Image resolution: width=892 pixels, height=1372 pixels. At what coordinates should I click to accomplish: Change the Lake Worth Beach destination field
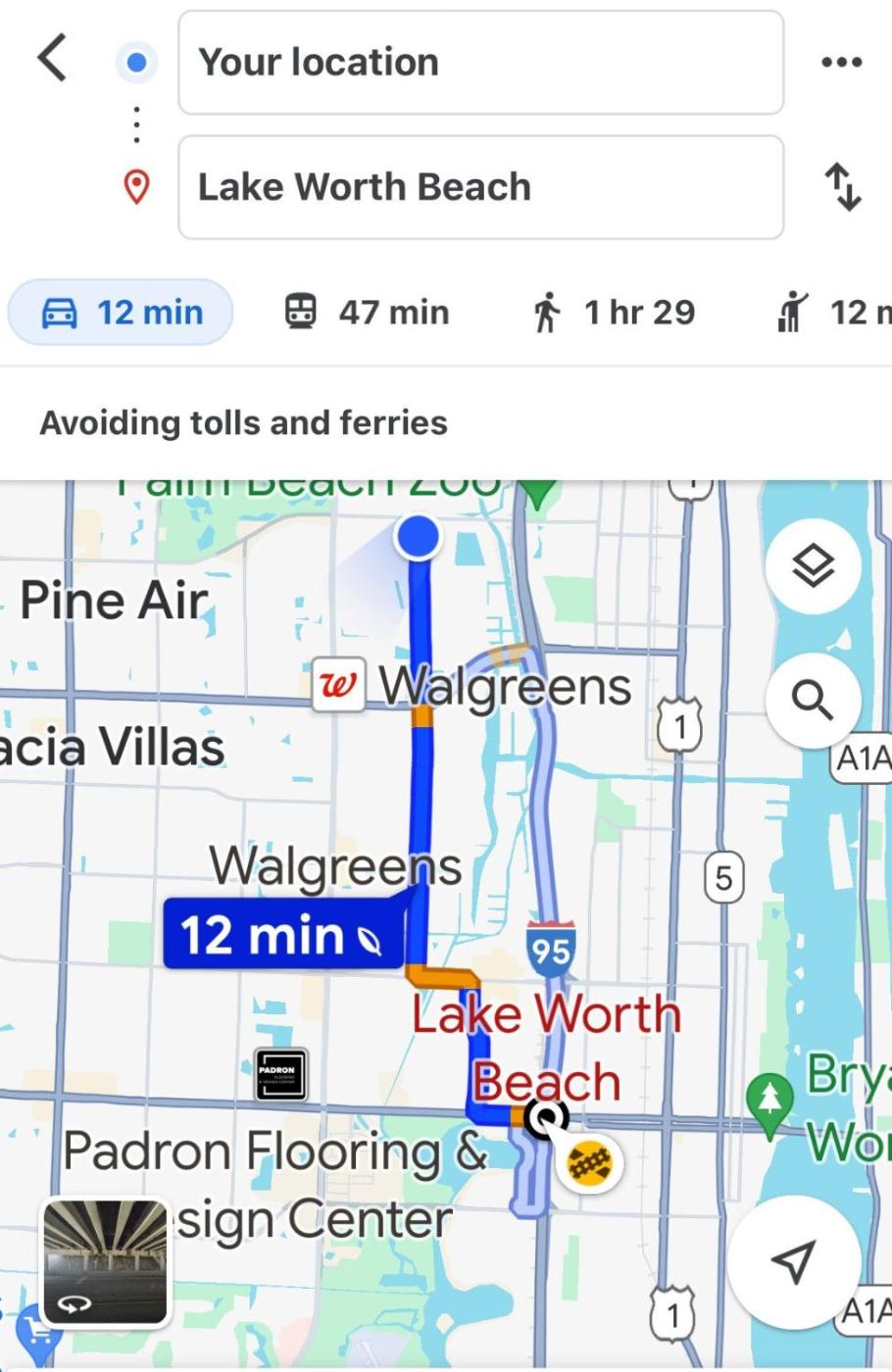click(480, 187)
